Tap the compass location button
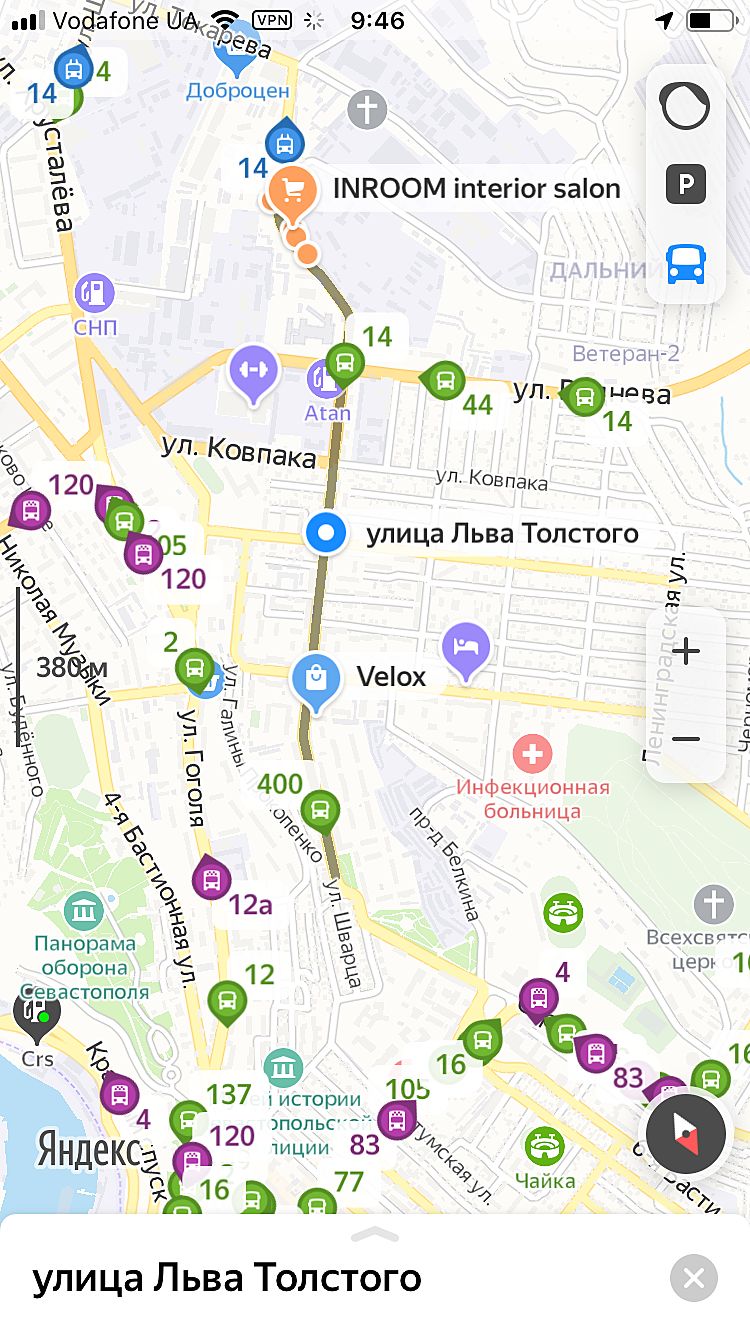750x1334 pixels. (x=684, y=1133)
